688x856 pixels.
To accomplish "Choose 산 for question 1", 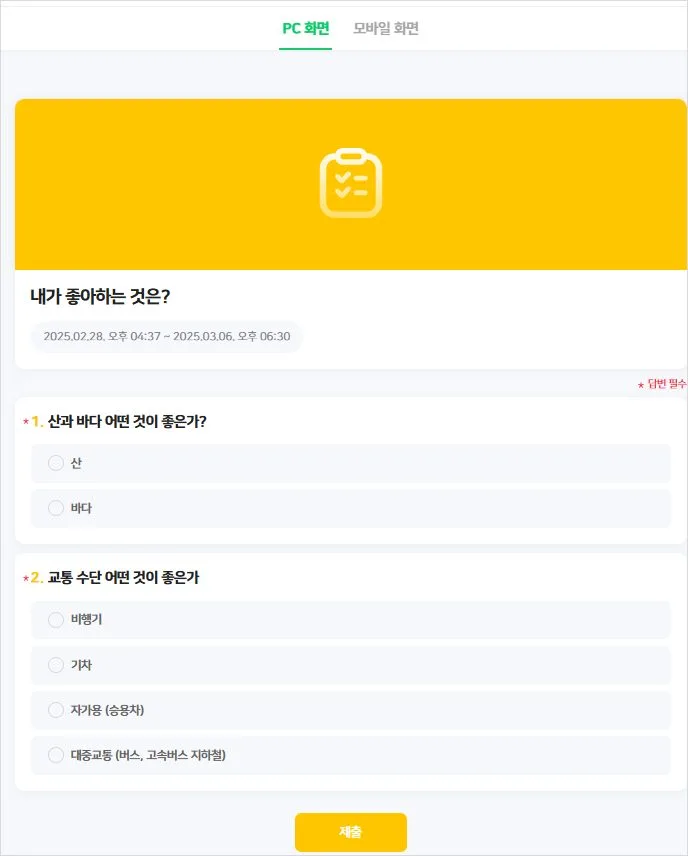I will point(56,463).
